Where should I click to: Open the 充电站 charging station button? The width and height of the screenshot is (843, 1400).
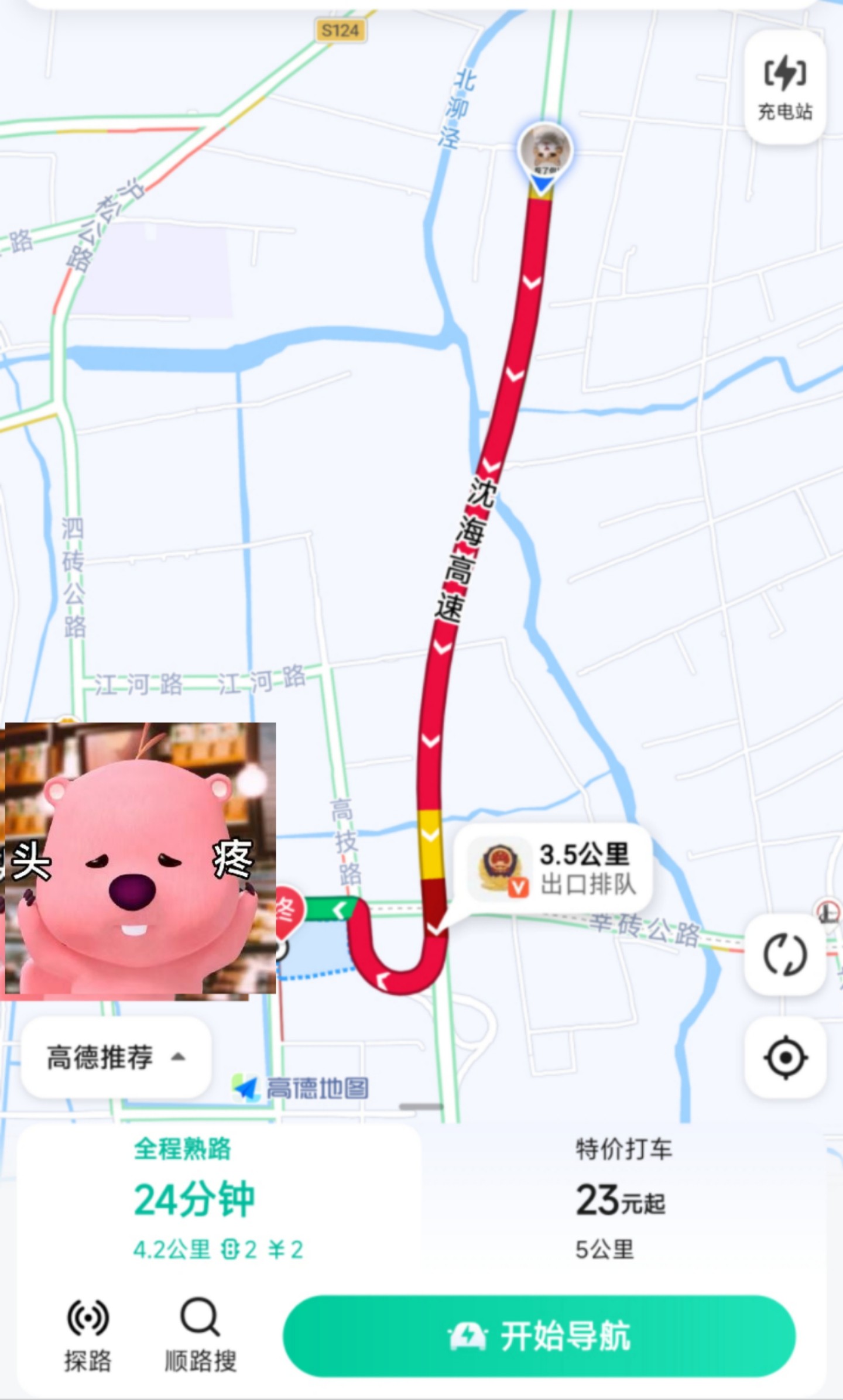pos(785,88)
